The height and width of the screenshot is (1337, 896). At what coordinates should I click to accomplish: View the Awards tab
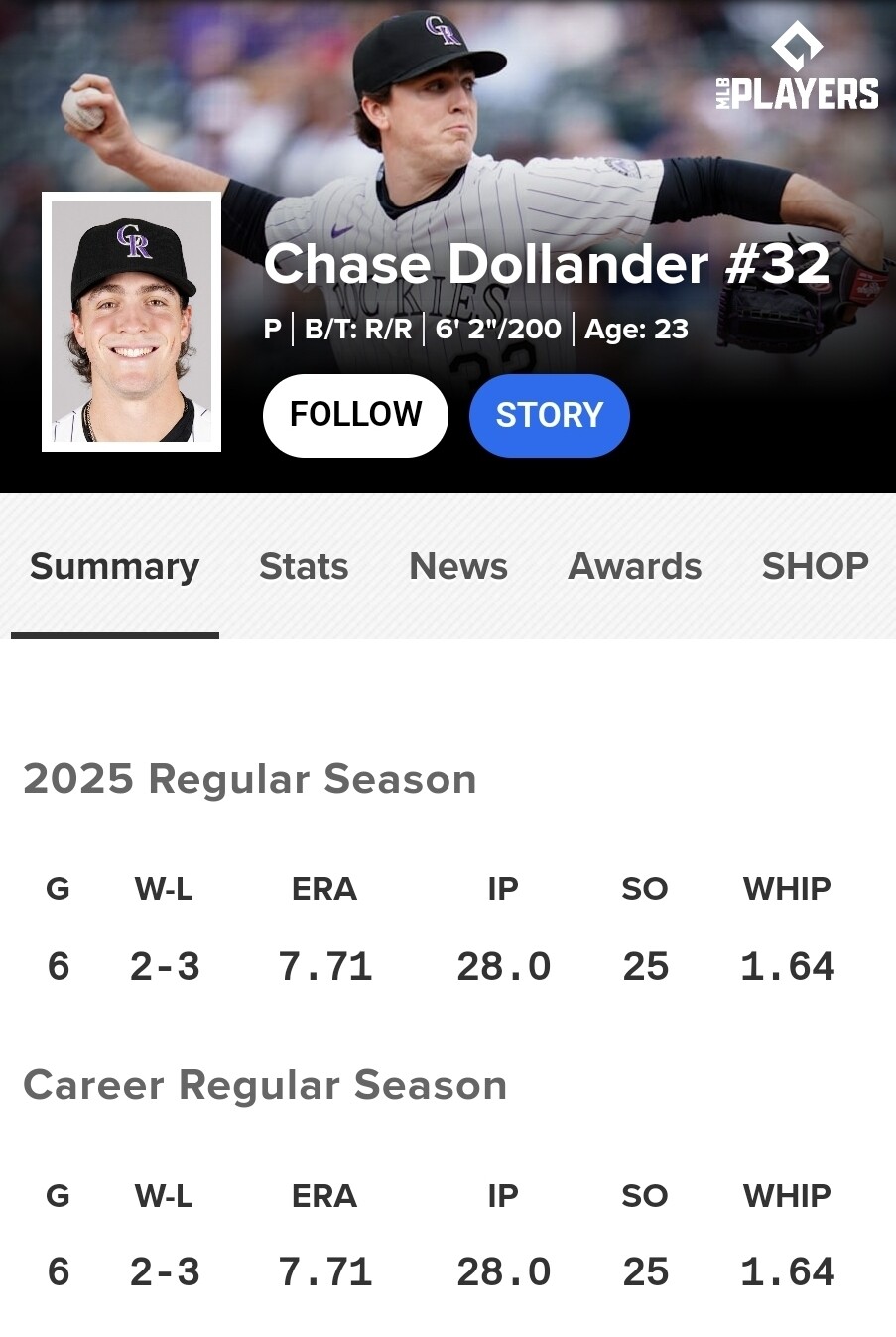coord(635,566)
